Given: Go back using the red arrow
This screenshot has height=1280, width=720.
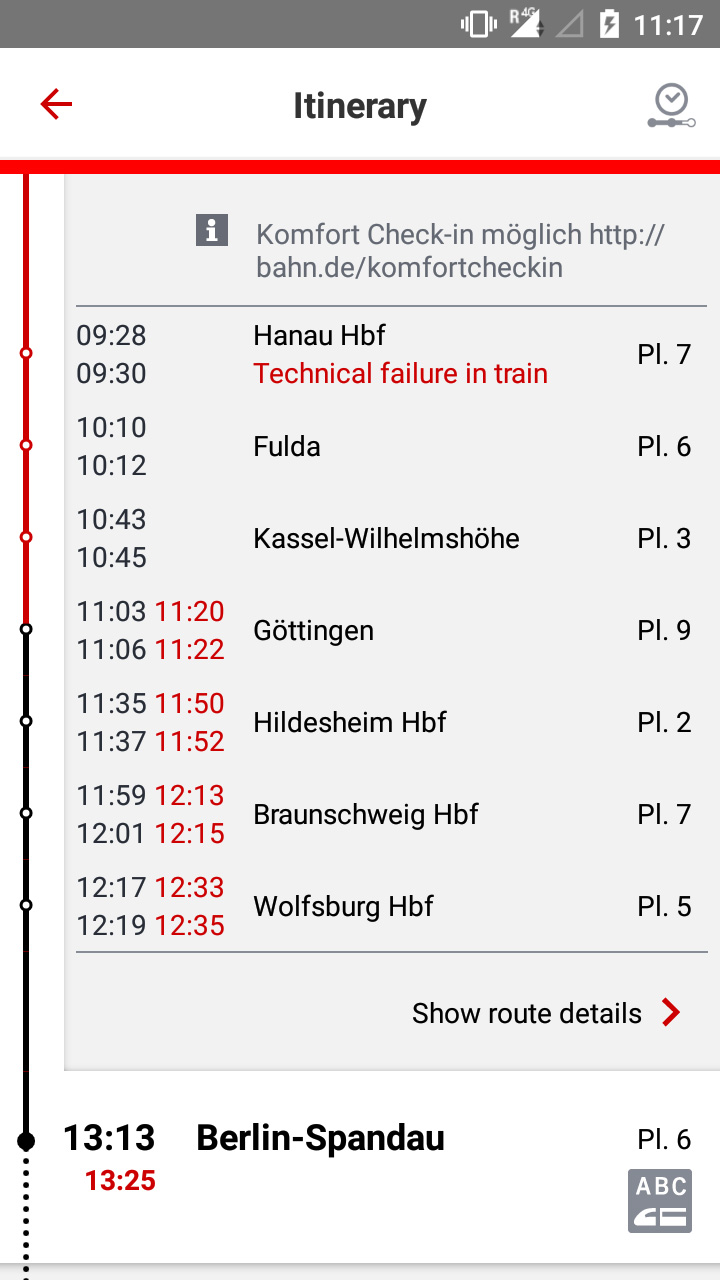Looking at the screenshot, I should (56, 105).
